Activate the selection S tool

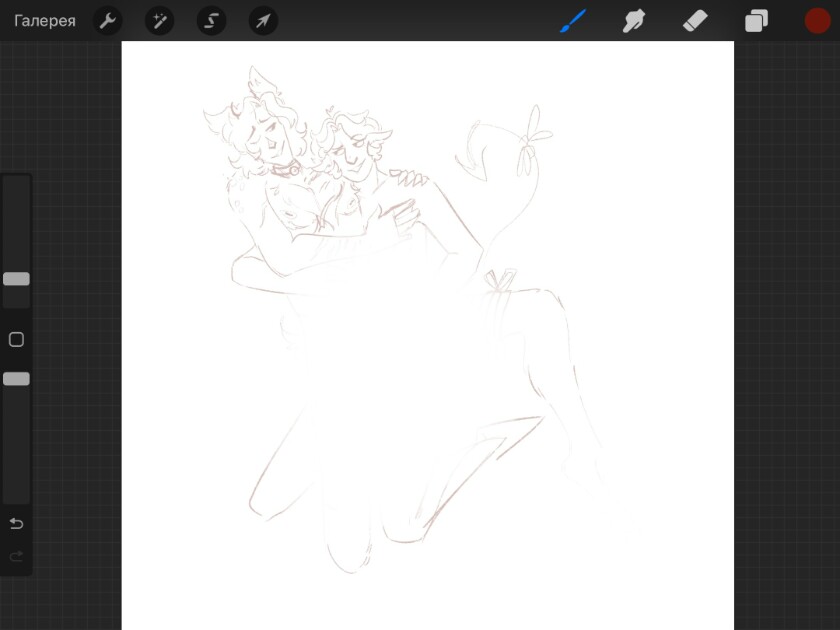[x=212, y=21]
